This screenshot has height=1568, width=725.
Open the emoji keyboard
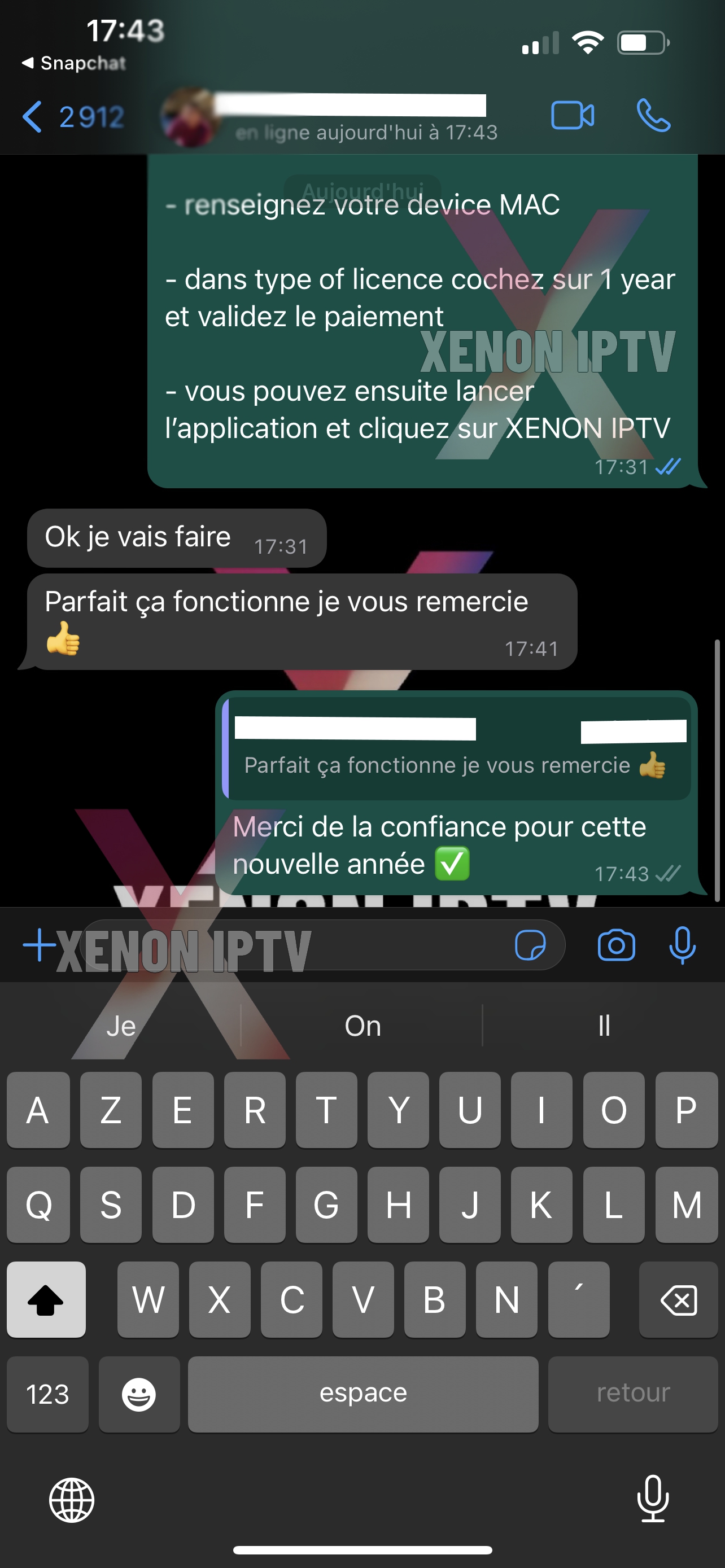(139, 1395)
